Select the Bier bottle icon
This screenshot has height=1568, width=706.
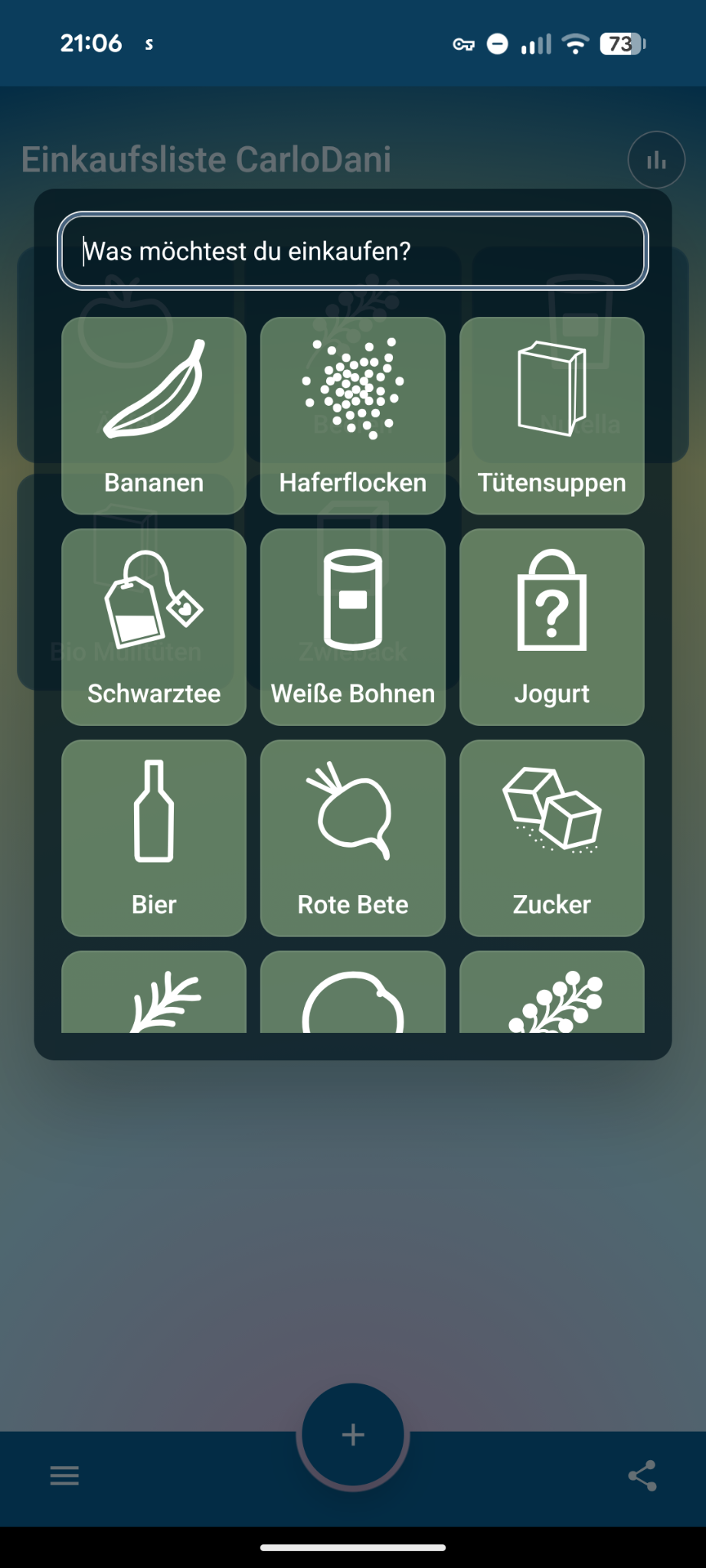coord(153,837)
